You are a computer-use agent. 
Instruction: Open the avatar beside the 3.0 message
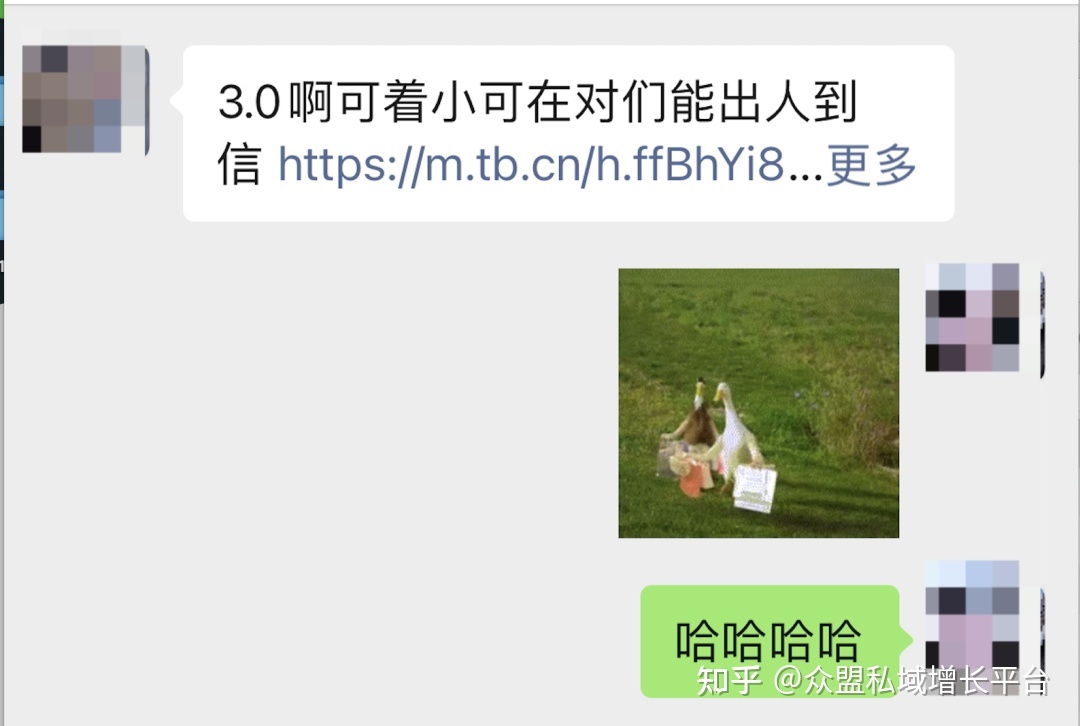(85, 99)
